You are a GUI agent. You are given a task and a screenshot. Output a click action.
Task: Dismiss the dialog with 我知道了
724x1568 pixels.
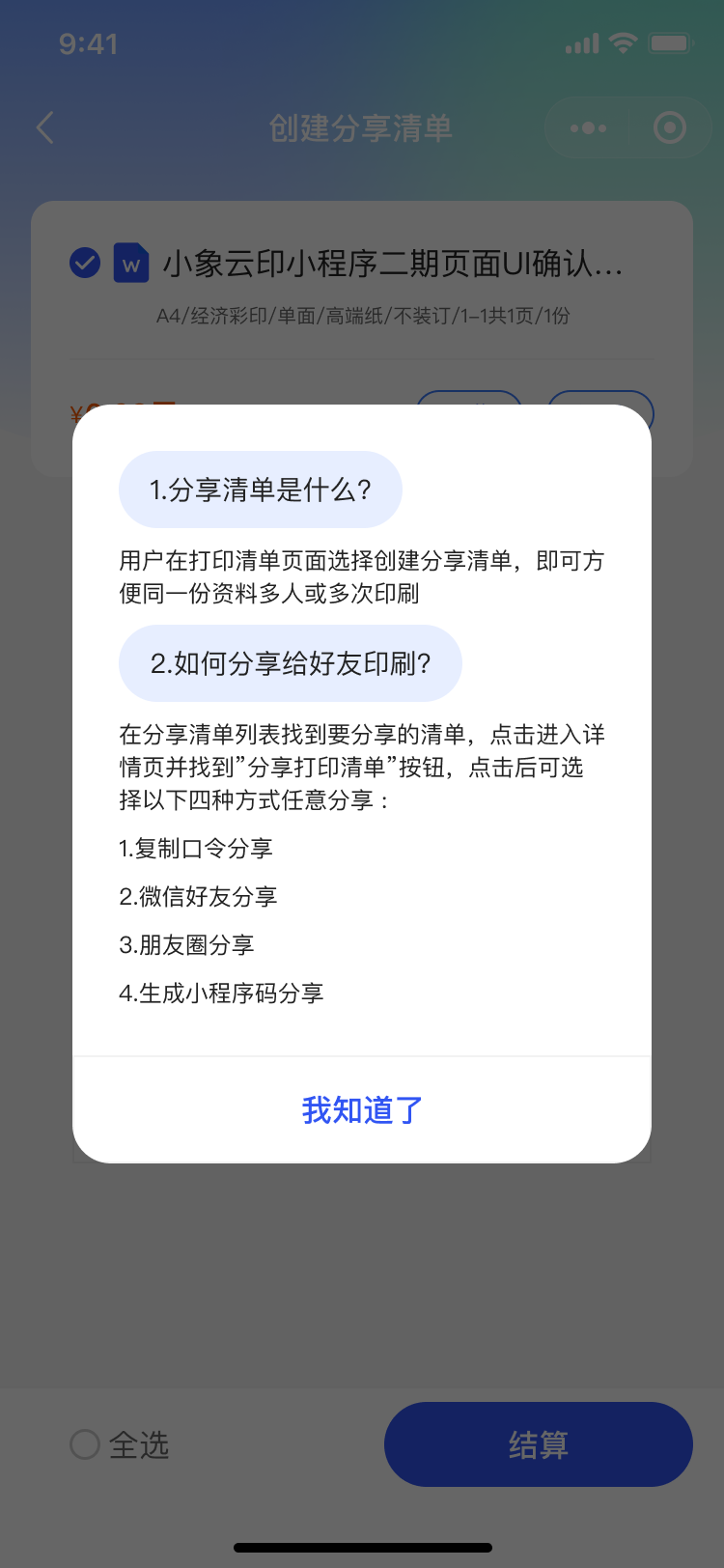pos(362,1110)
